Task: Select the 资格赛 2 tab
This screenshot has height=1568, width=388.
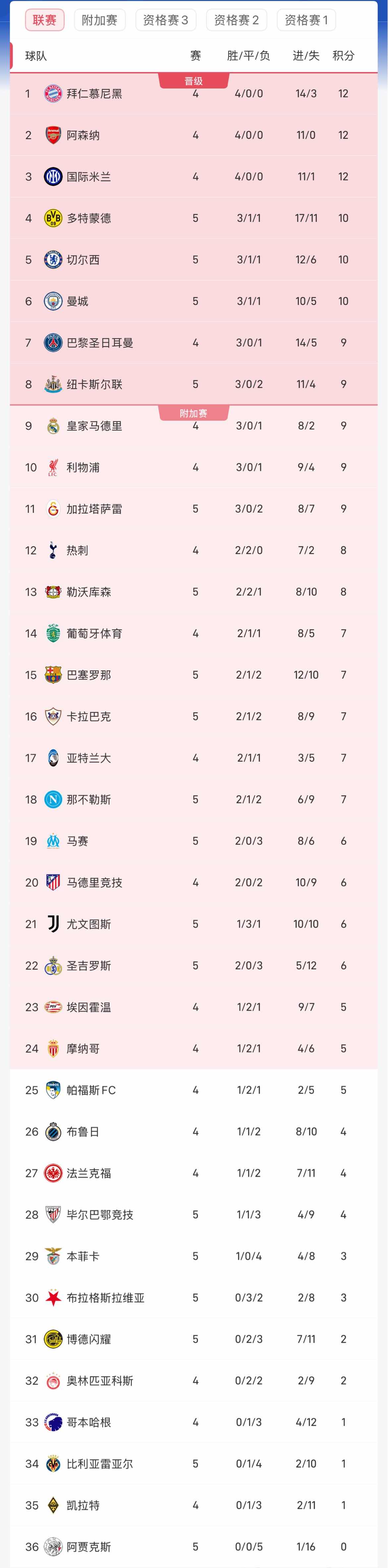Action: [x=237, y=20]
